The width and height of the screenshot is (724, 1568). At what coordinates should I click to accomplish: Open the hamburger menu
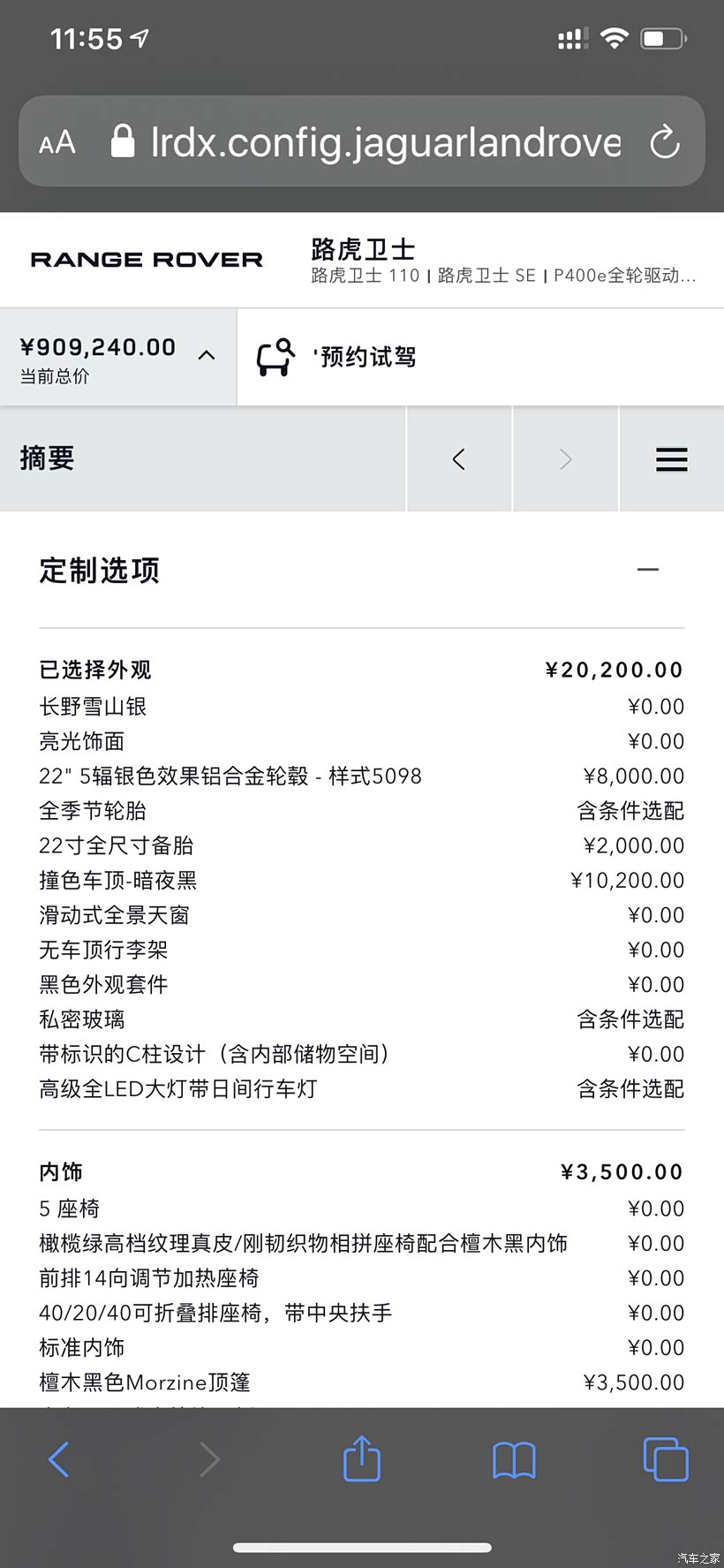click(x=671, y=459)
